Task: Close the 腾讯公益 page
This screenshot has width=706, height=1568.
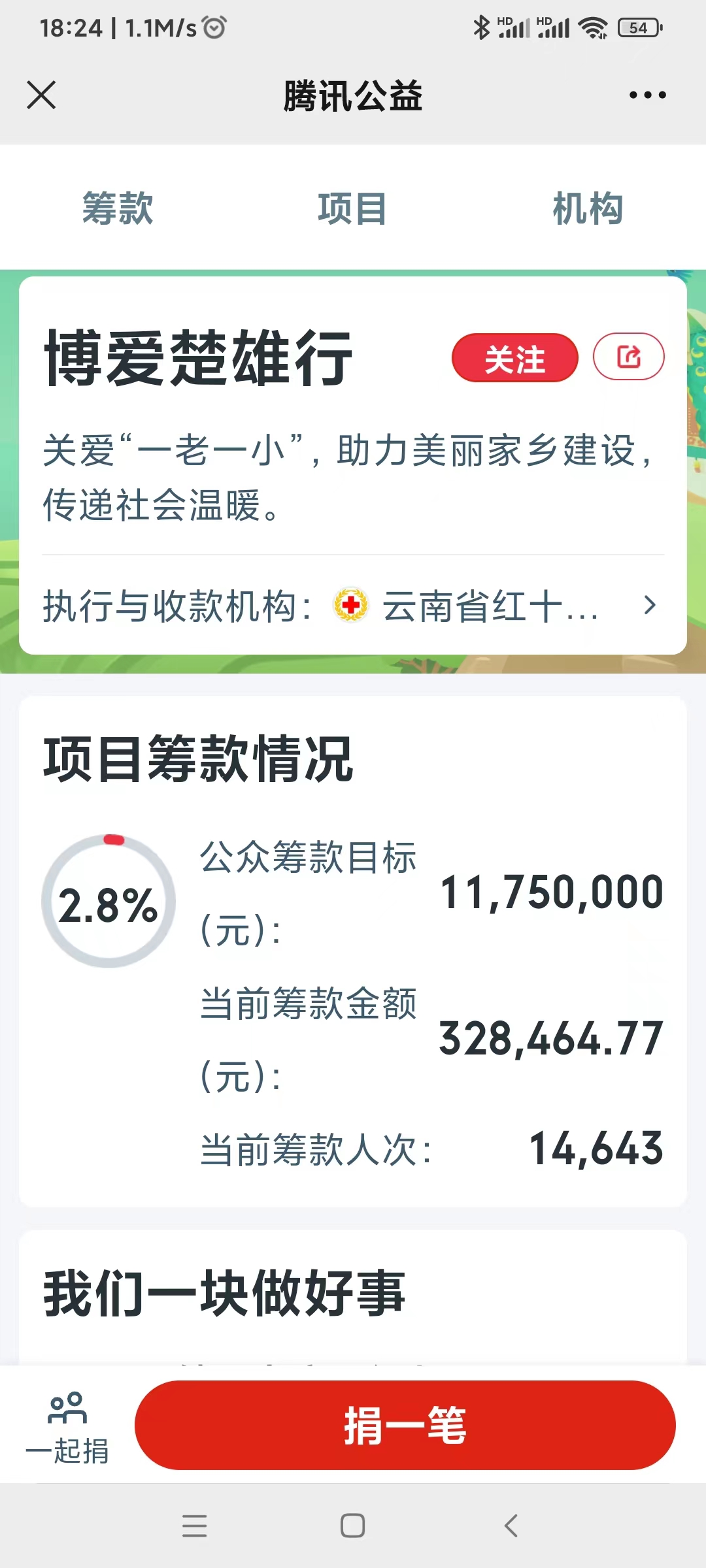Action: [x=41, y=95]
